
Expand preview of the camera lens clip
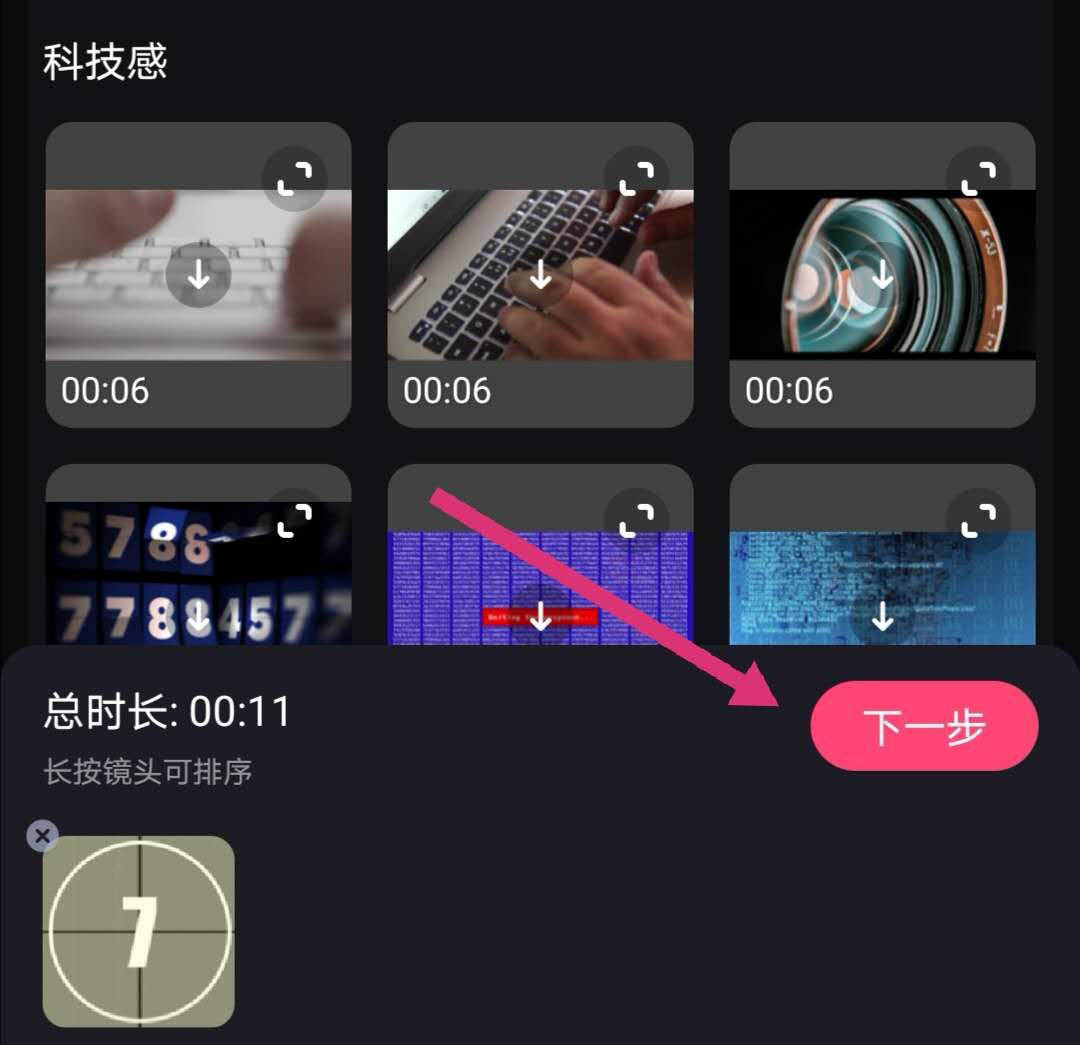[978, 178]
